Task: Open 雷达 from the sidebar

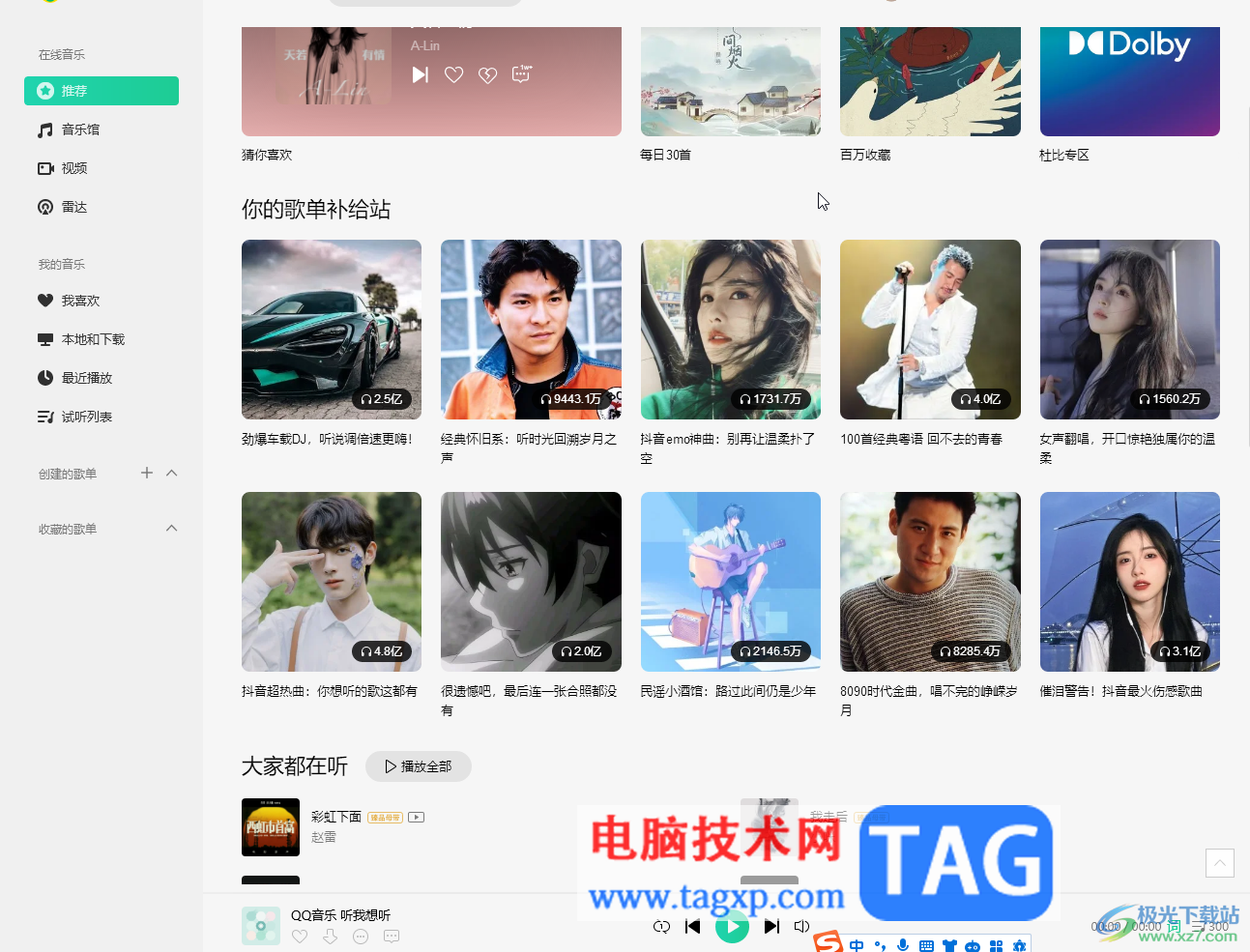Action: coord(73,207)
